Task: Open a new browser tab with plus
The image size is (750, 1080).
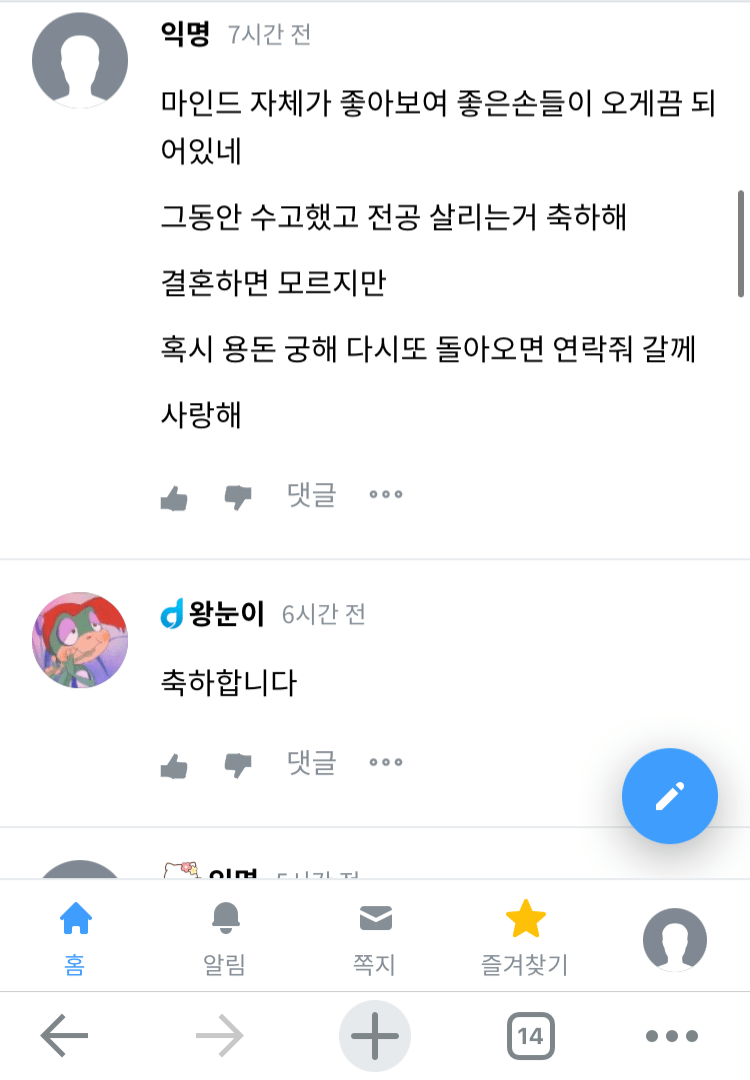Action: [375, 1036]
